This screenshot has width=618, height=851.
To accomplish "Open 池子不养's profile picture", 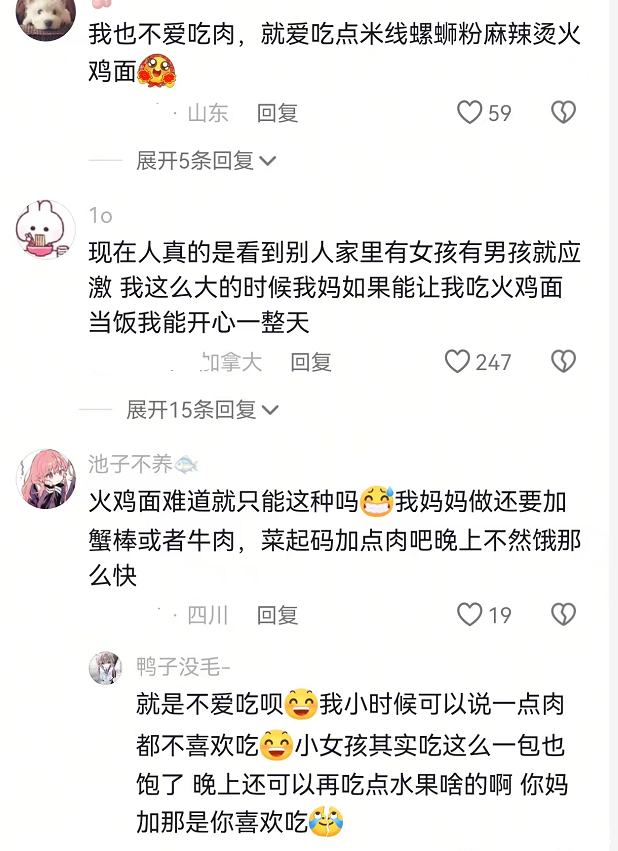I will coord(46,479).
